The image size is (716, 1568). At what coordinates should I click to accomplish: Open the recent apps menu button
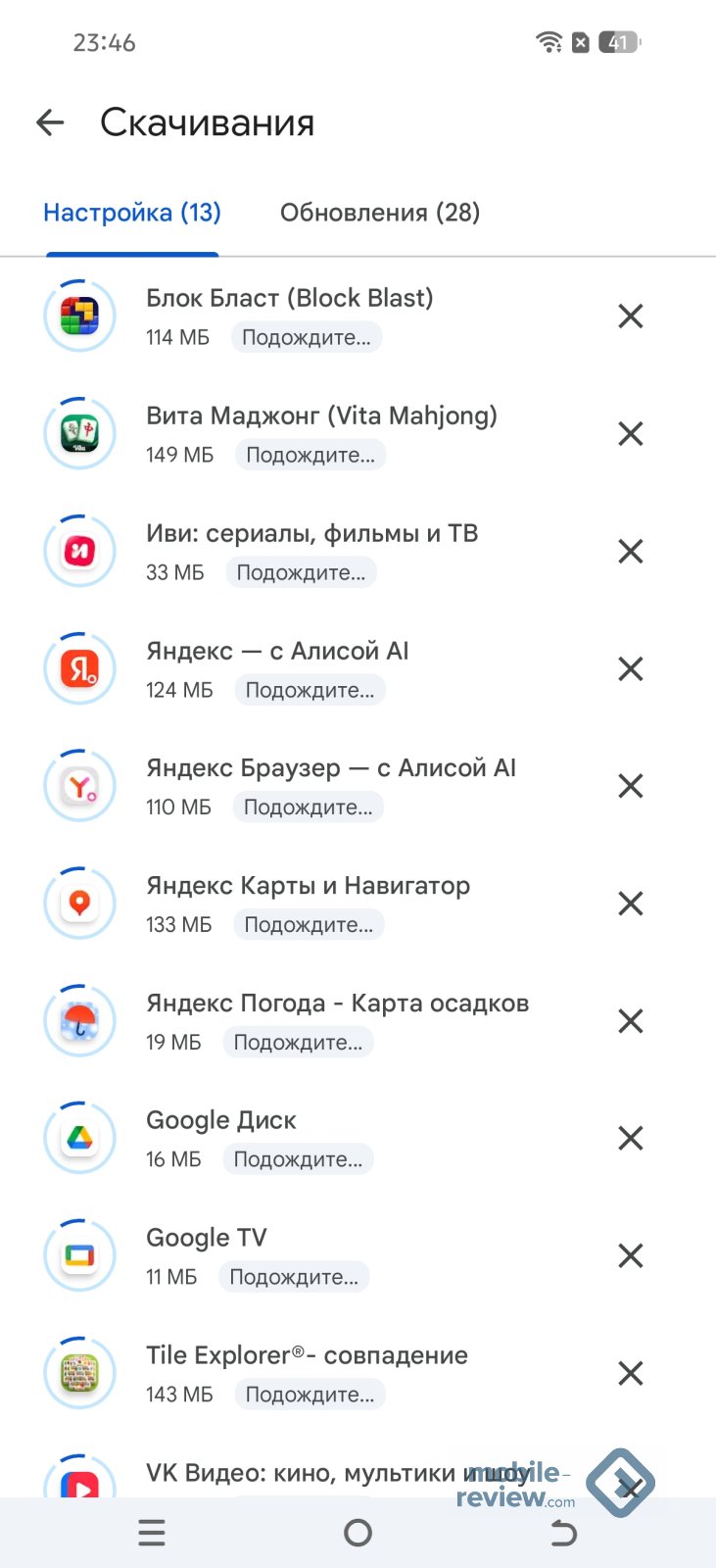coord(152,1533)
